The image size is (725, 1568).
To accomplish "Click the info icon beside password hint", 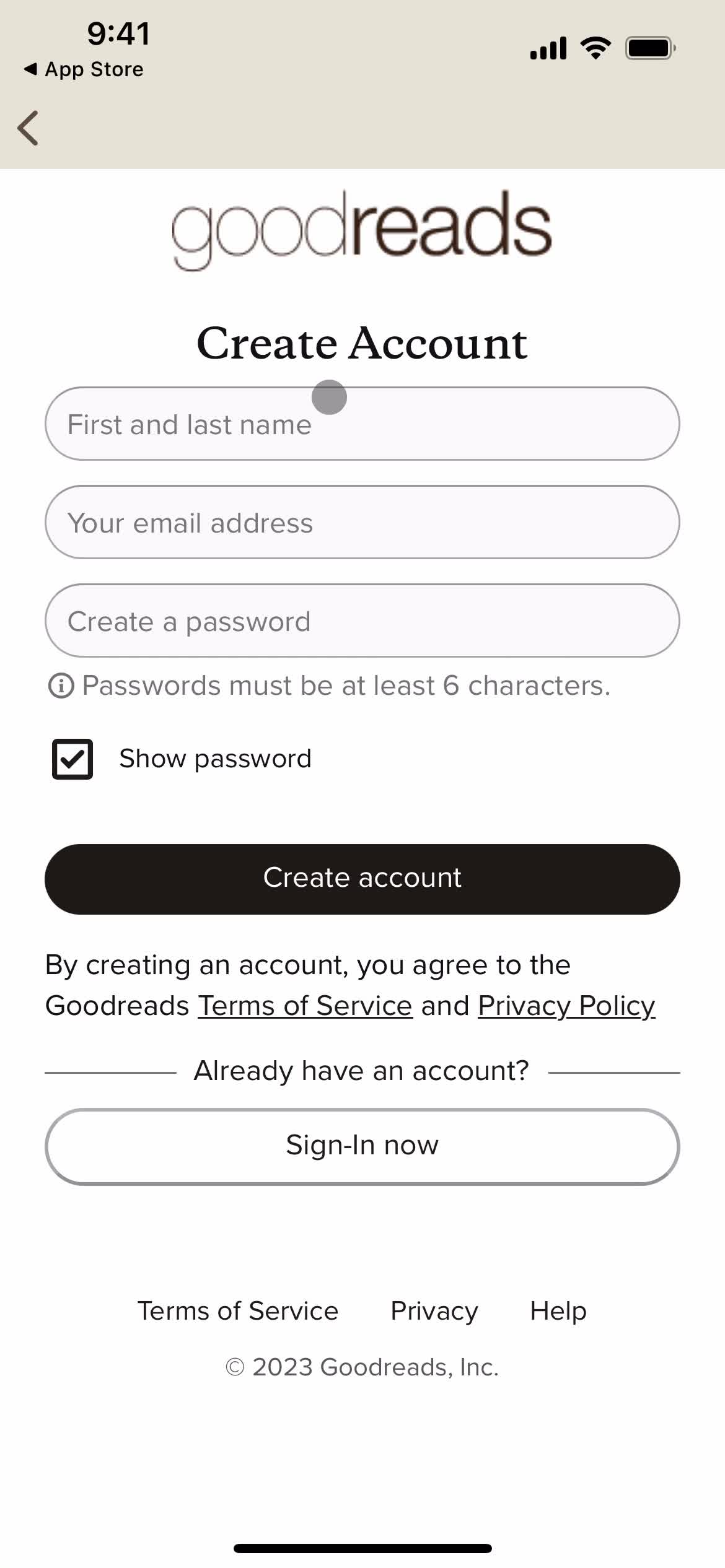I will 61,686.
